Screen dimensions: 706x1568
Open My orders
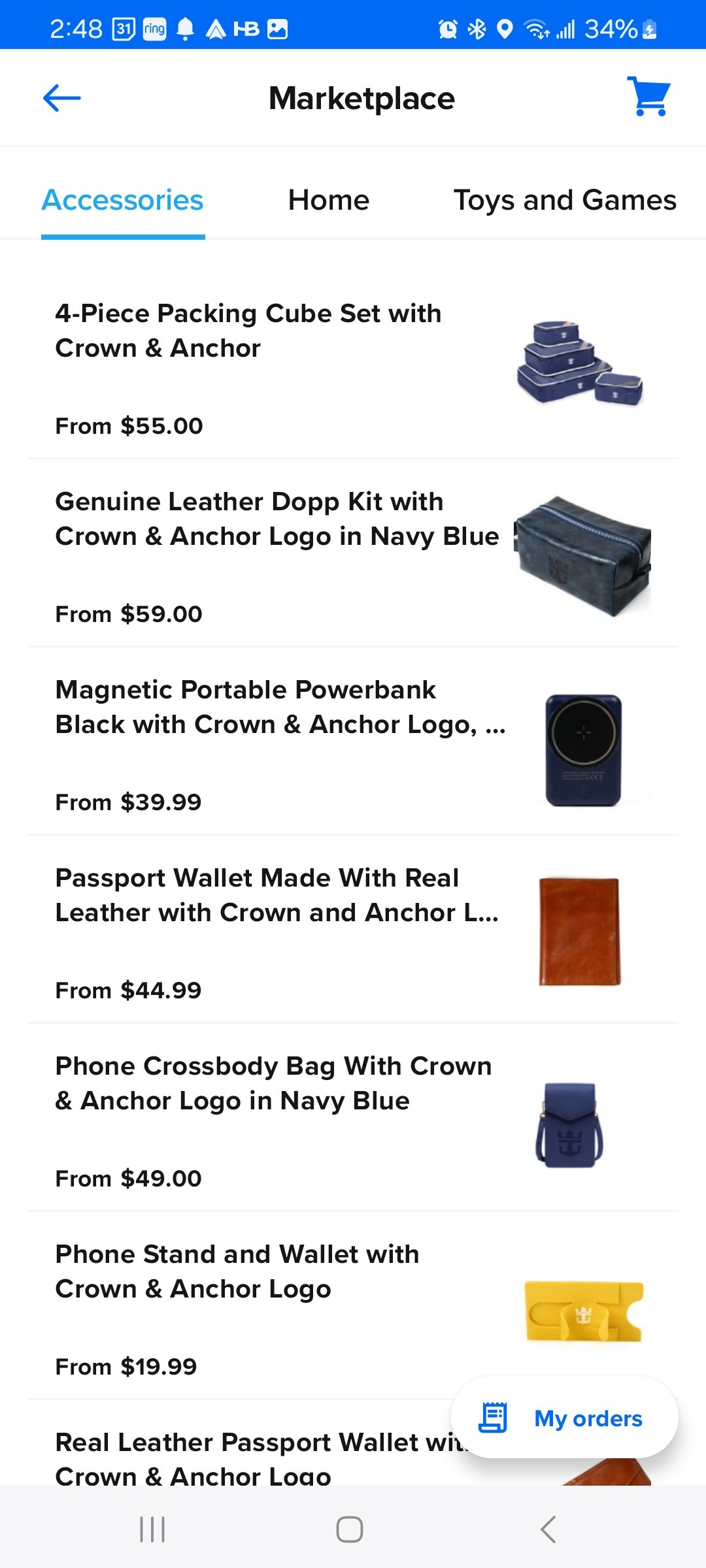[565, 1418]
